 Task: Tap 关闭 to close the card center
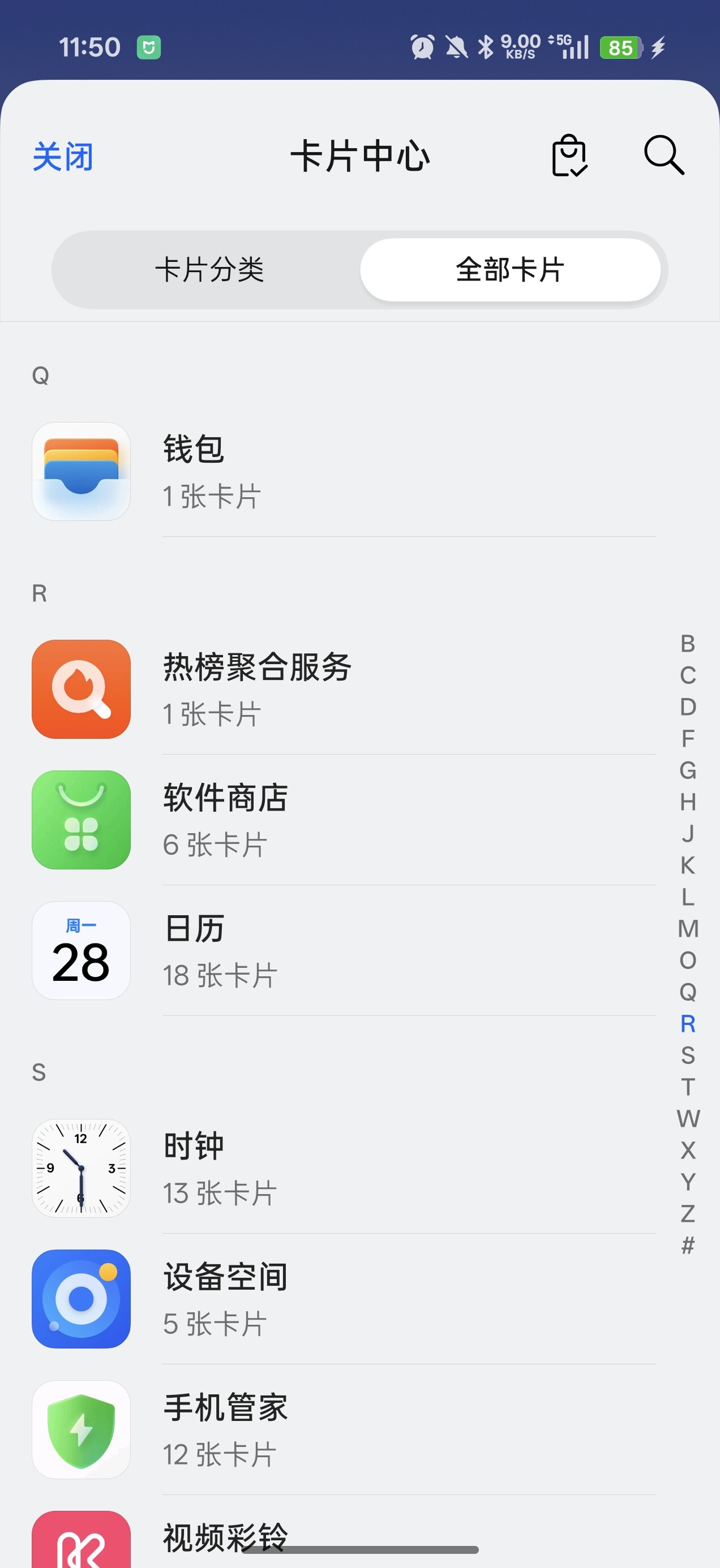coord(63,157)
